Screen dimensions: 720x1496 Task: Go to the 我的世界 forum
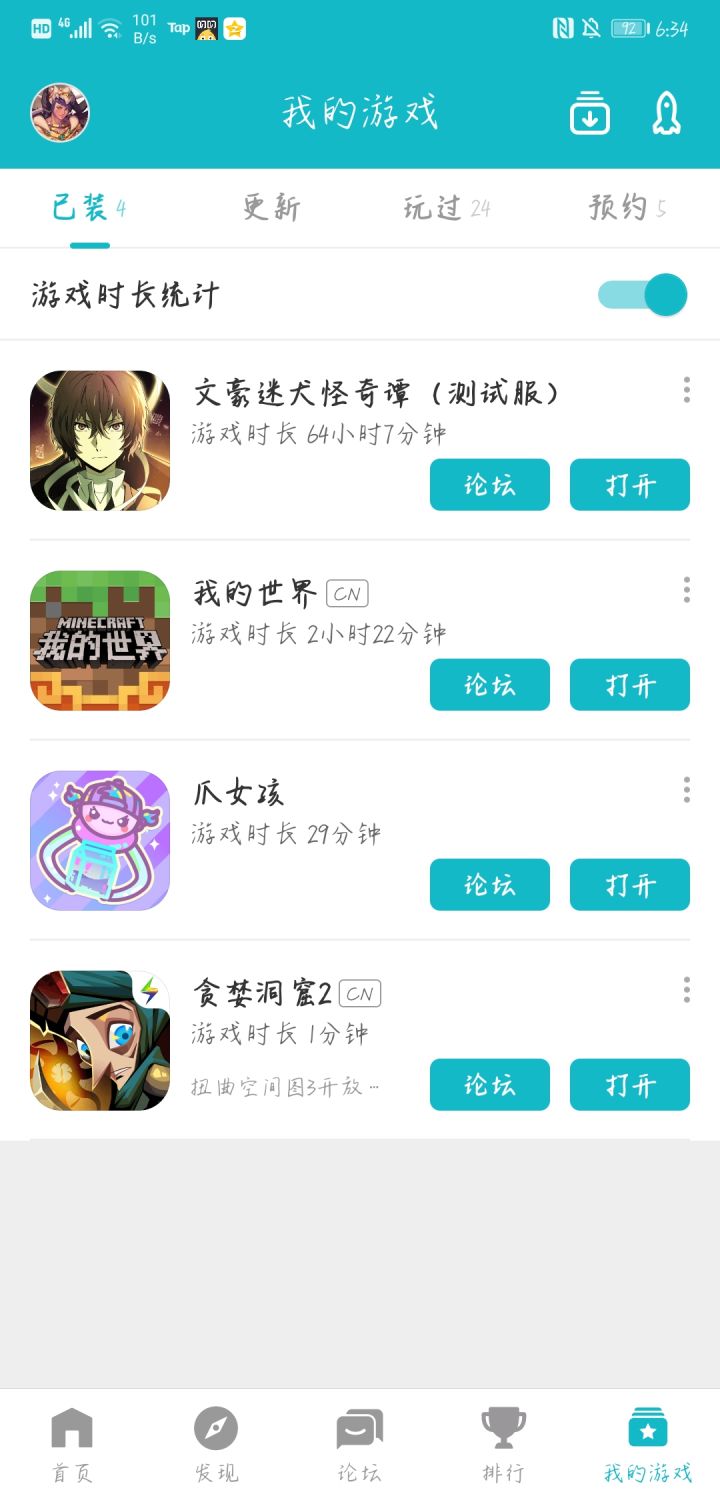490,685
